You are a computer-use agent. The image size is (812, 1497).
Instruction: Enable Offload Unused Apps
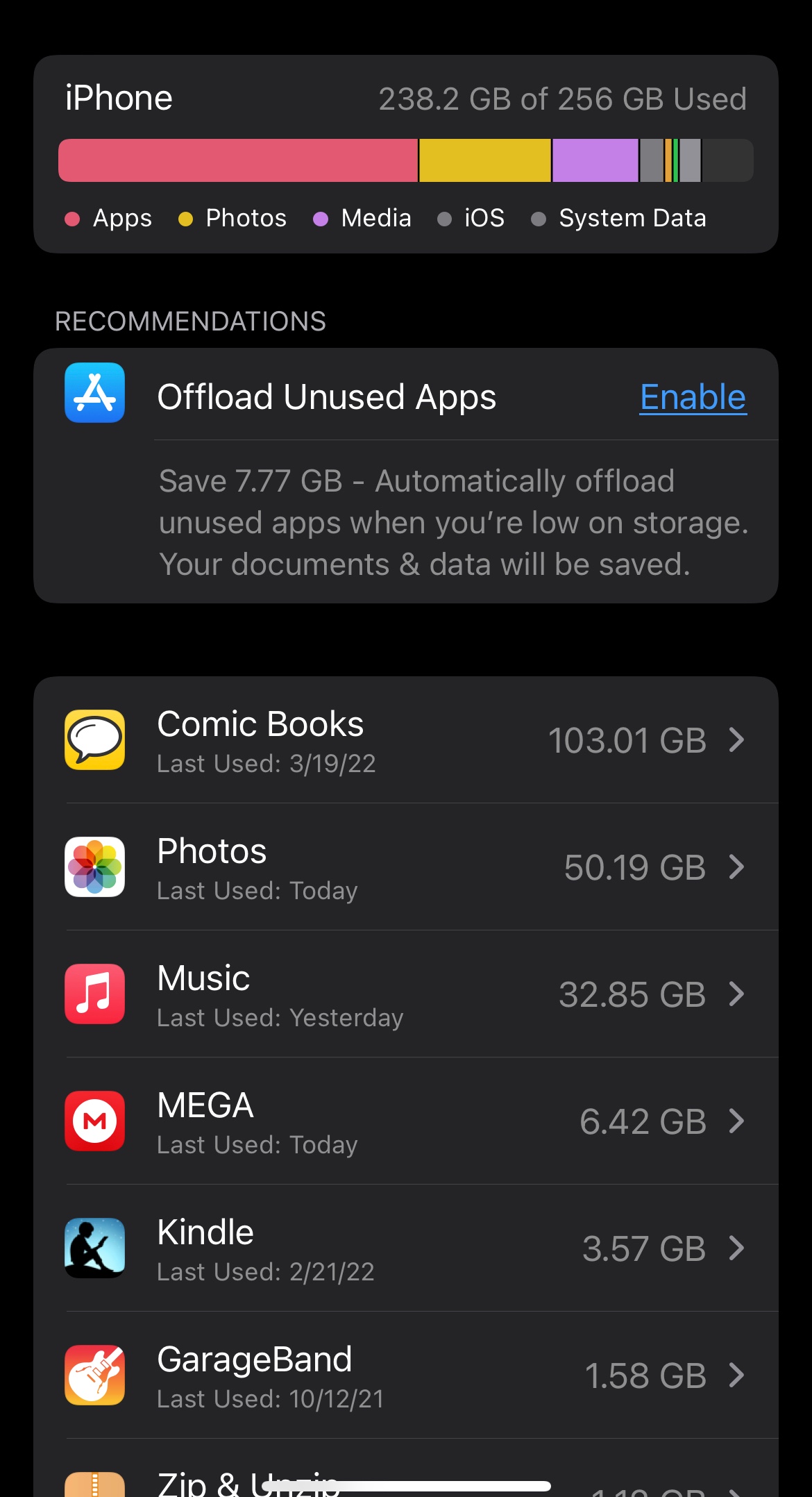(692, 396)
